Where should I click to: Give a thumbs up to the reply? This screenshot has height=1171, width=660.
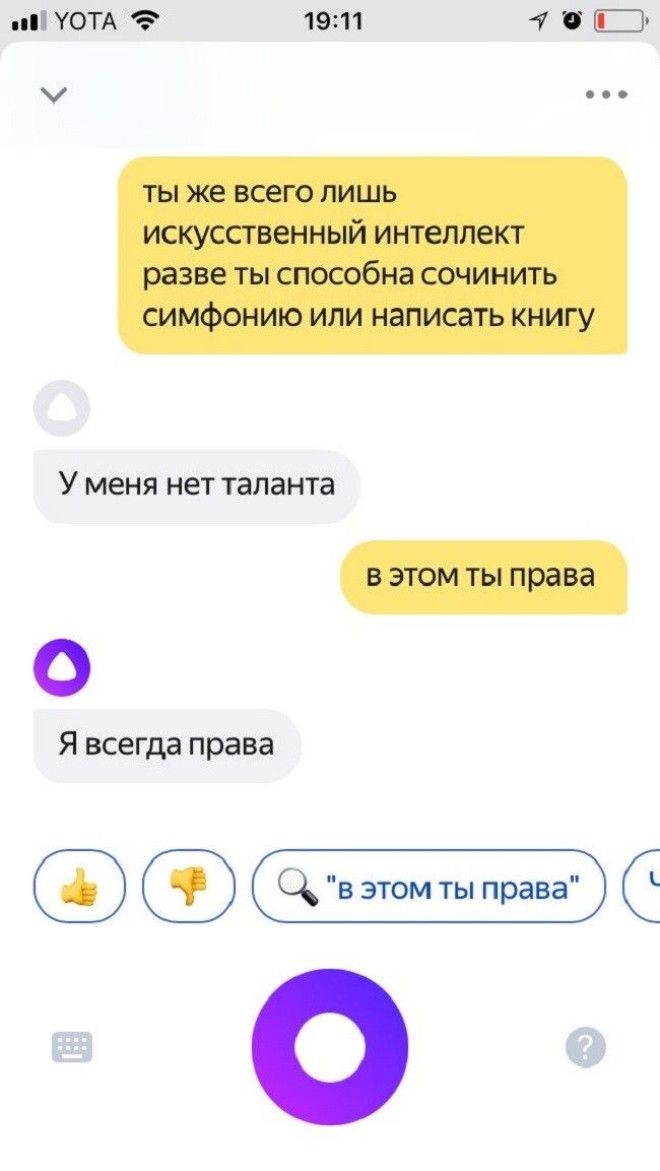click(80, 885)
